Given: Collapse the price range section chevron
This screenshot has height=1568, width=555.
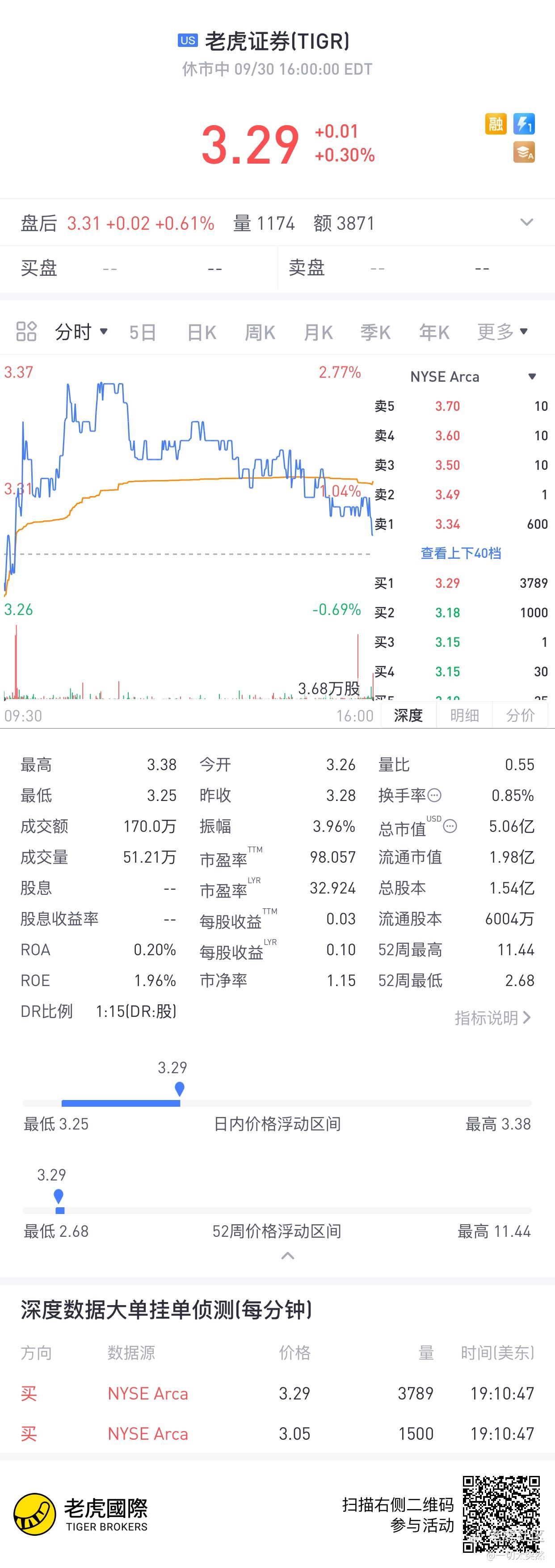Looking at the screenshot, I should pos(288,1256).
